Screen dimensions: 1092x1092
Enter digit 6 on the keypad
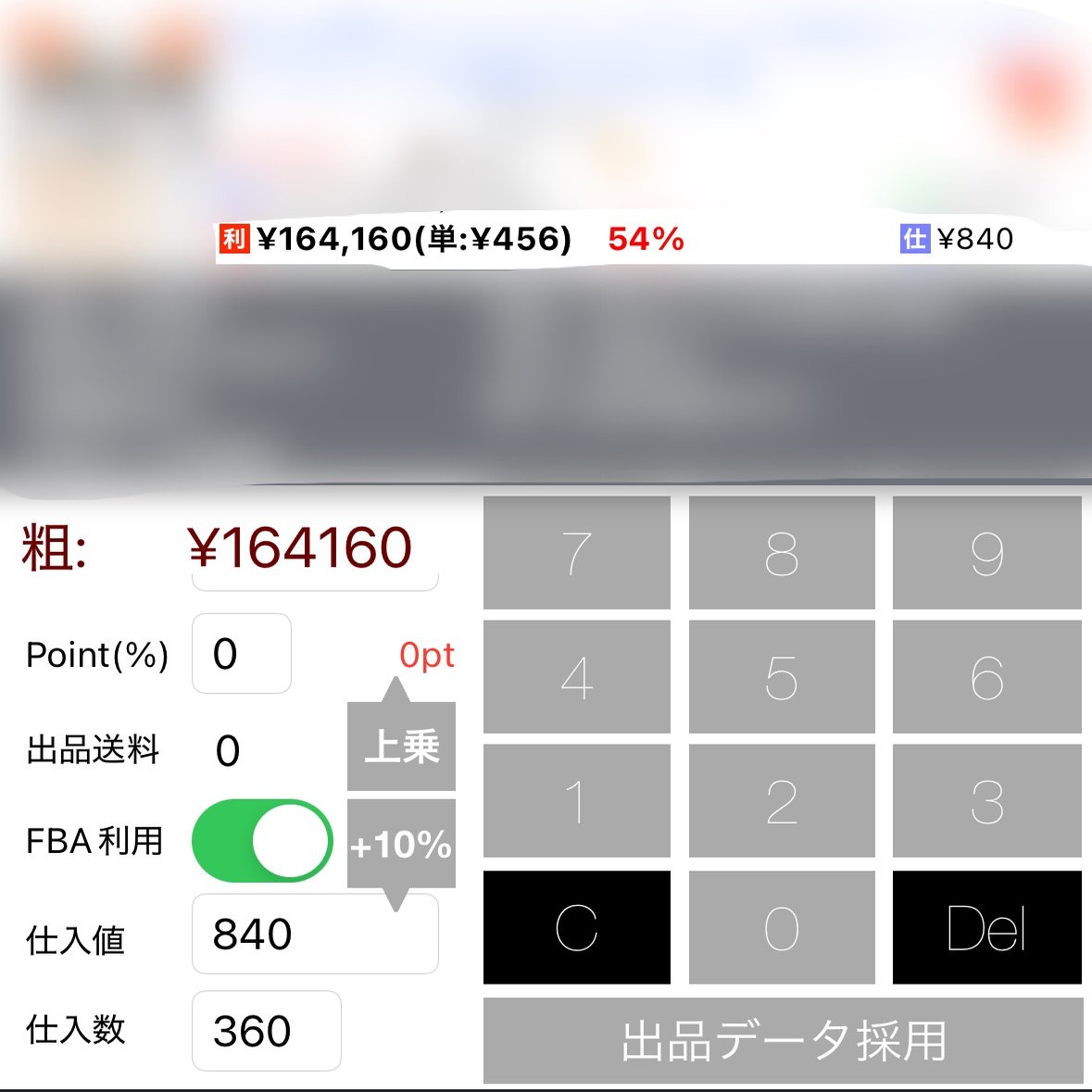(986, 677)
